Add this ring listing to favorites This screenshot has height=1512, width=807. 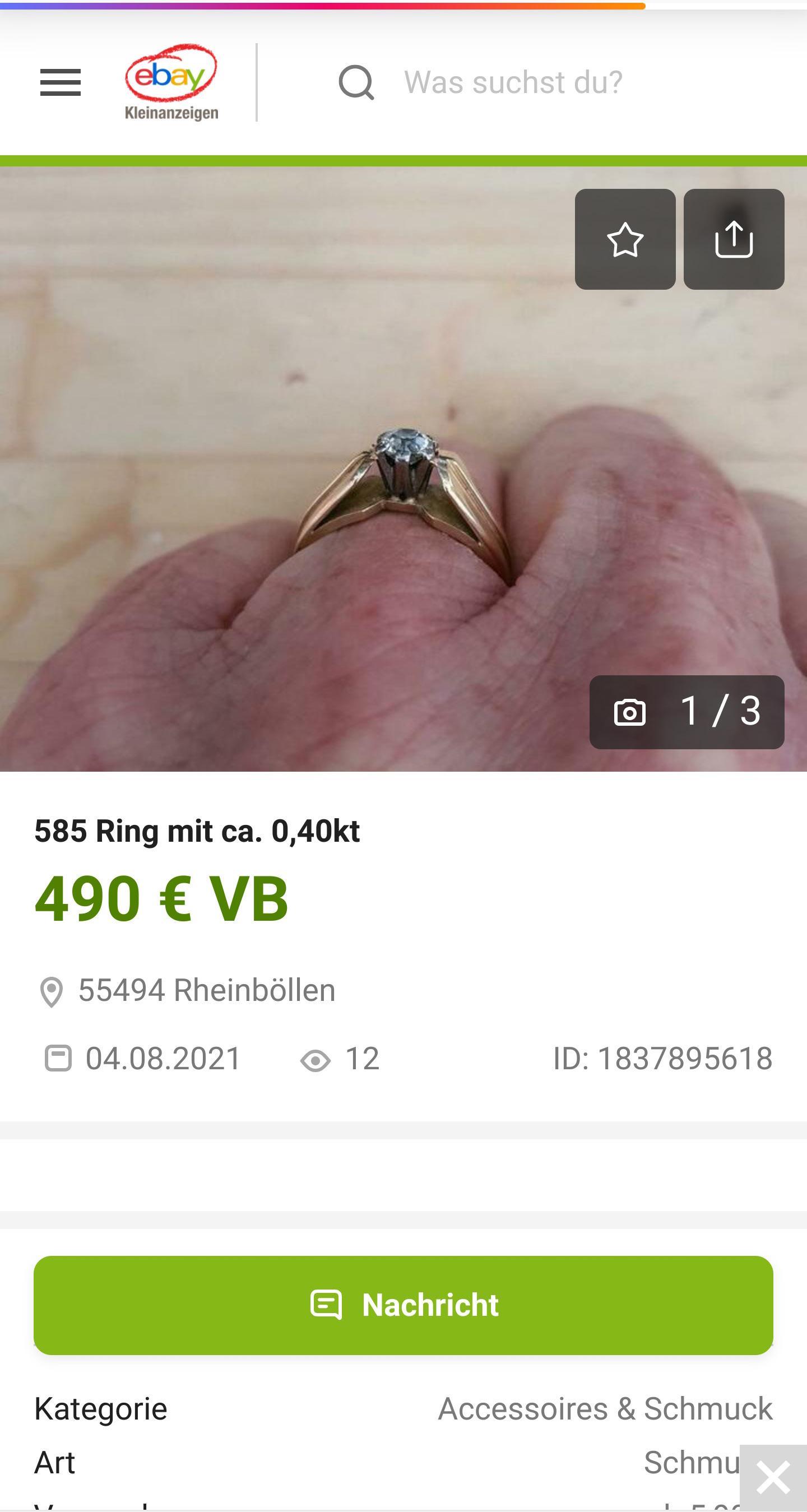[625, 239]
